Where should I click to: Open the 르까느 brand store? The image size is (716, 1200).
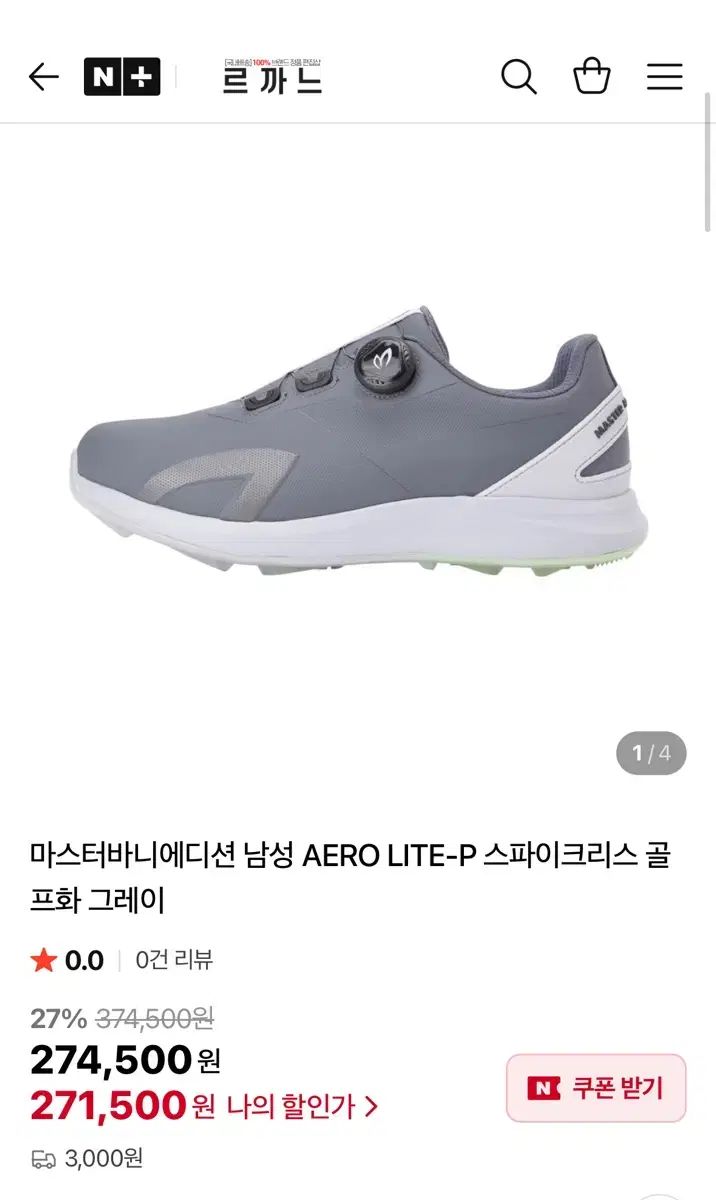(272, 77)
